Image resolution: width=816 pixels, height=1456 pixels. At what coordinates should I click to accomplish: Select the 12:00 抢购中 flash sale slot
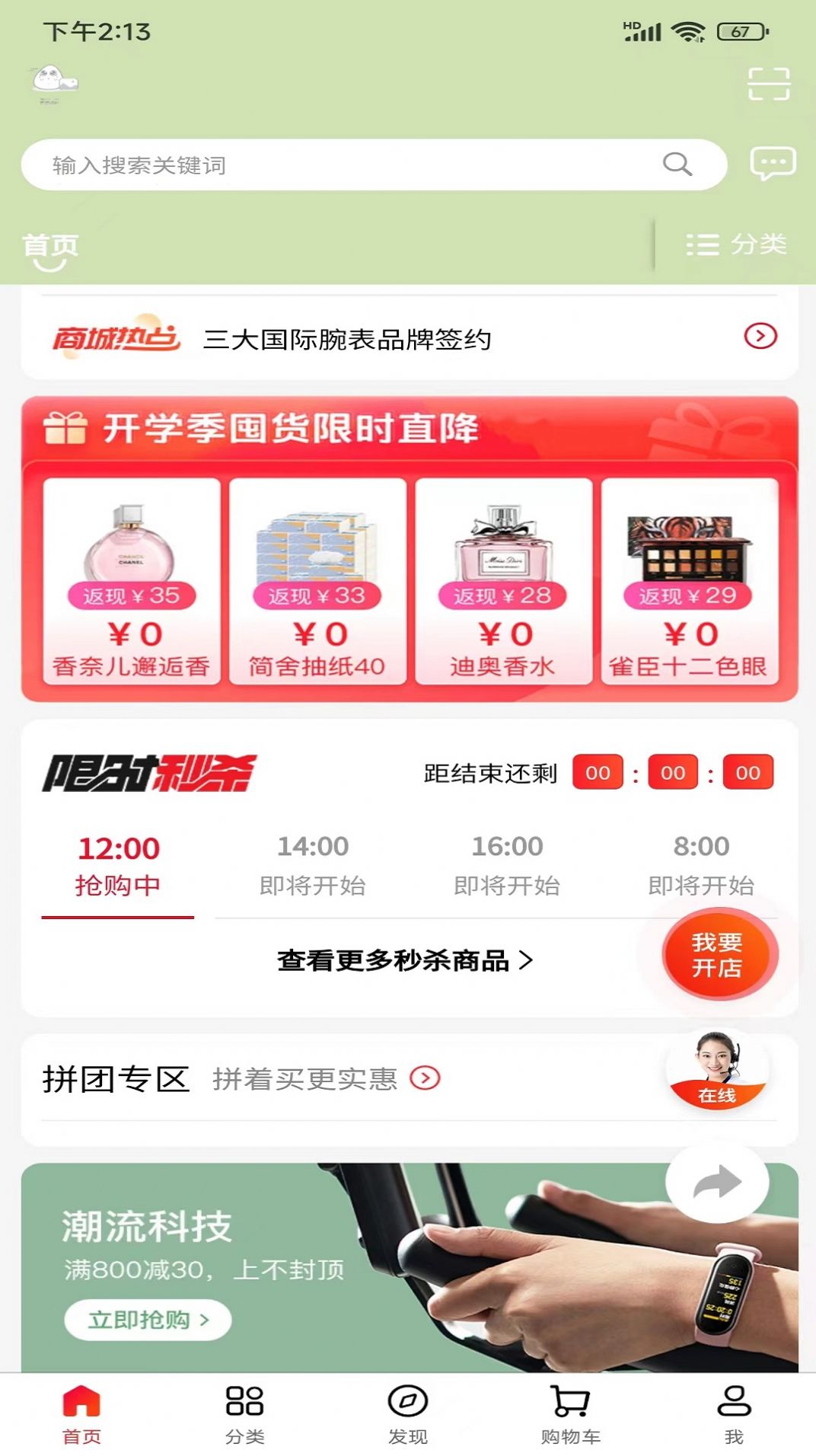pos(118,866)
